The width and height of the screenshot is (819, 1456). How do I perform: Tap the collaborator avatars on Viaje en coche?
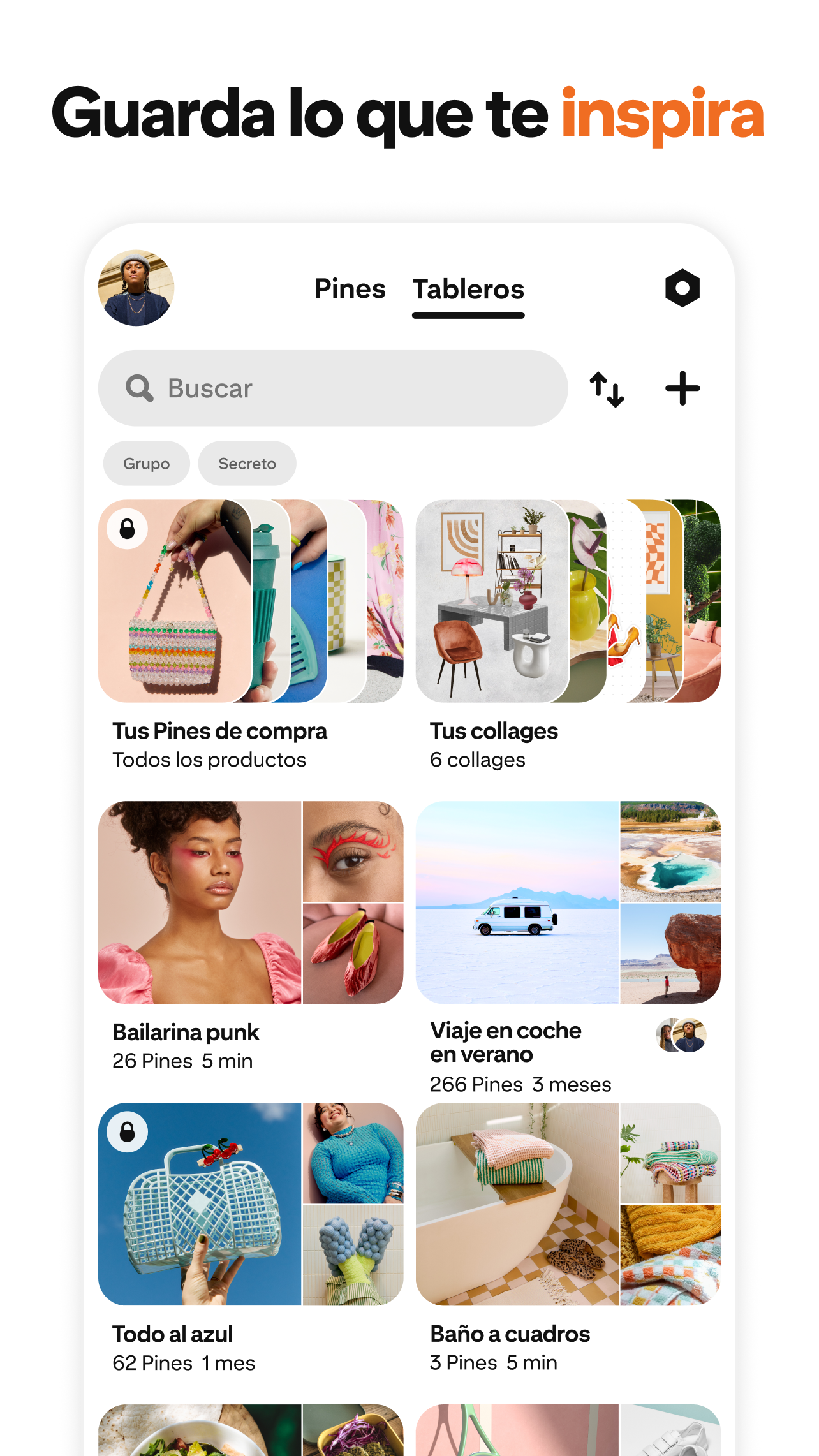click(x=681, y=1035)
